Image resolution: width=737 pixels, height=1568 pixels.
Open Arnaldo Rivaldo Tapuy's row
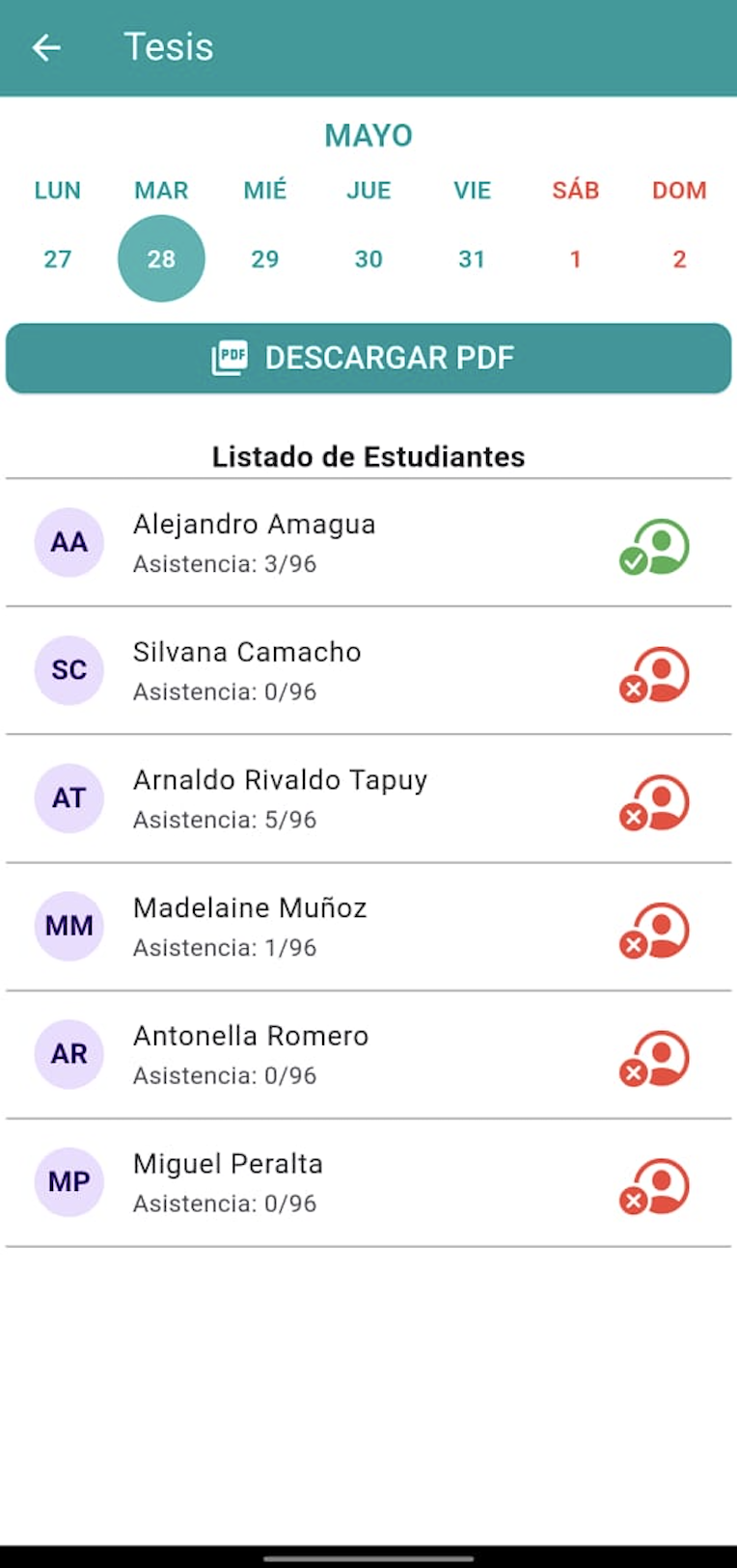368,798
